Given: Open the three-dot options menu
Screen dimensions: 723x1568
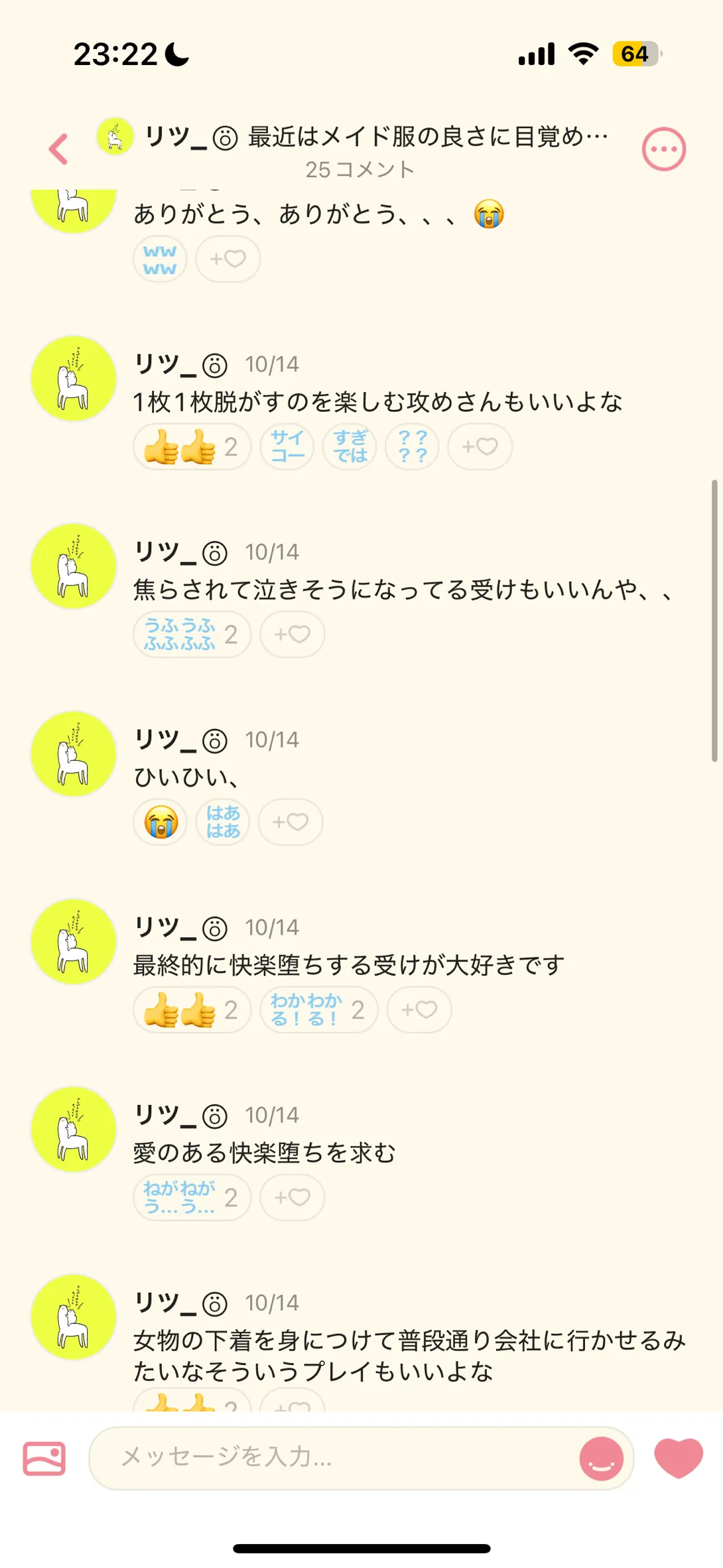Looking at the screenshot, I should tap(663, 149).
